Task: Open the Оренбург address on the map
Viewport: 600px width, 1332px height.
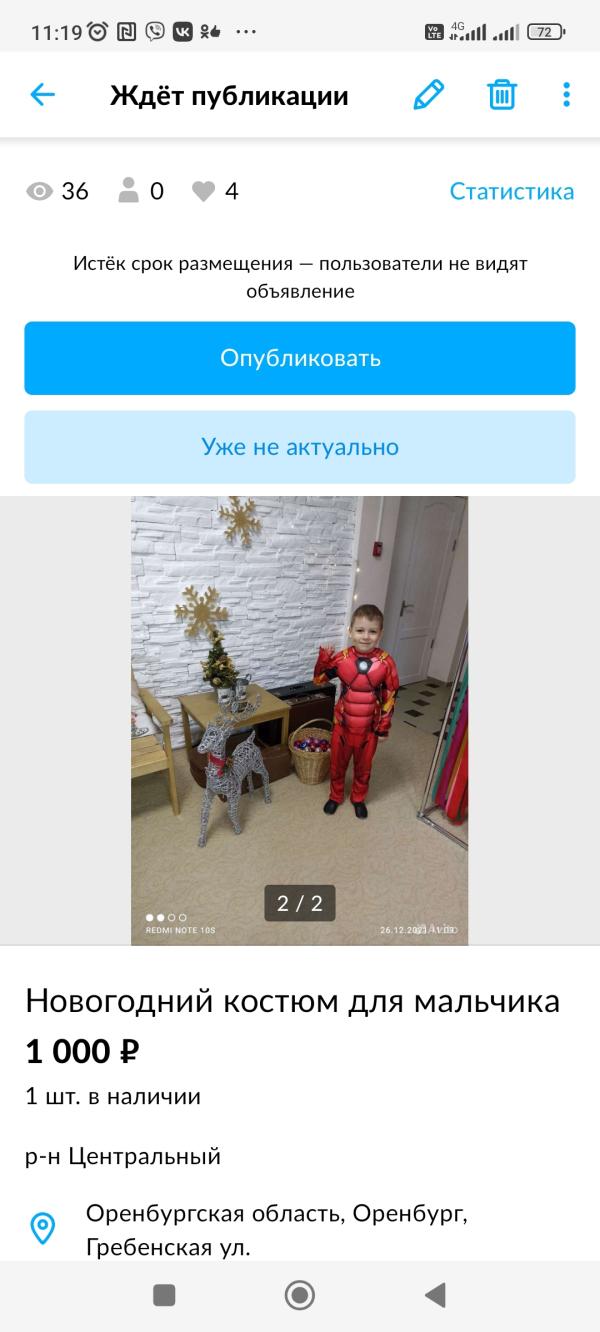Action: 277,1231
